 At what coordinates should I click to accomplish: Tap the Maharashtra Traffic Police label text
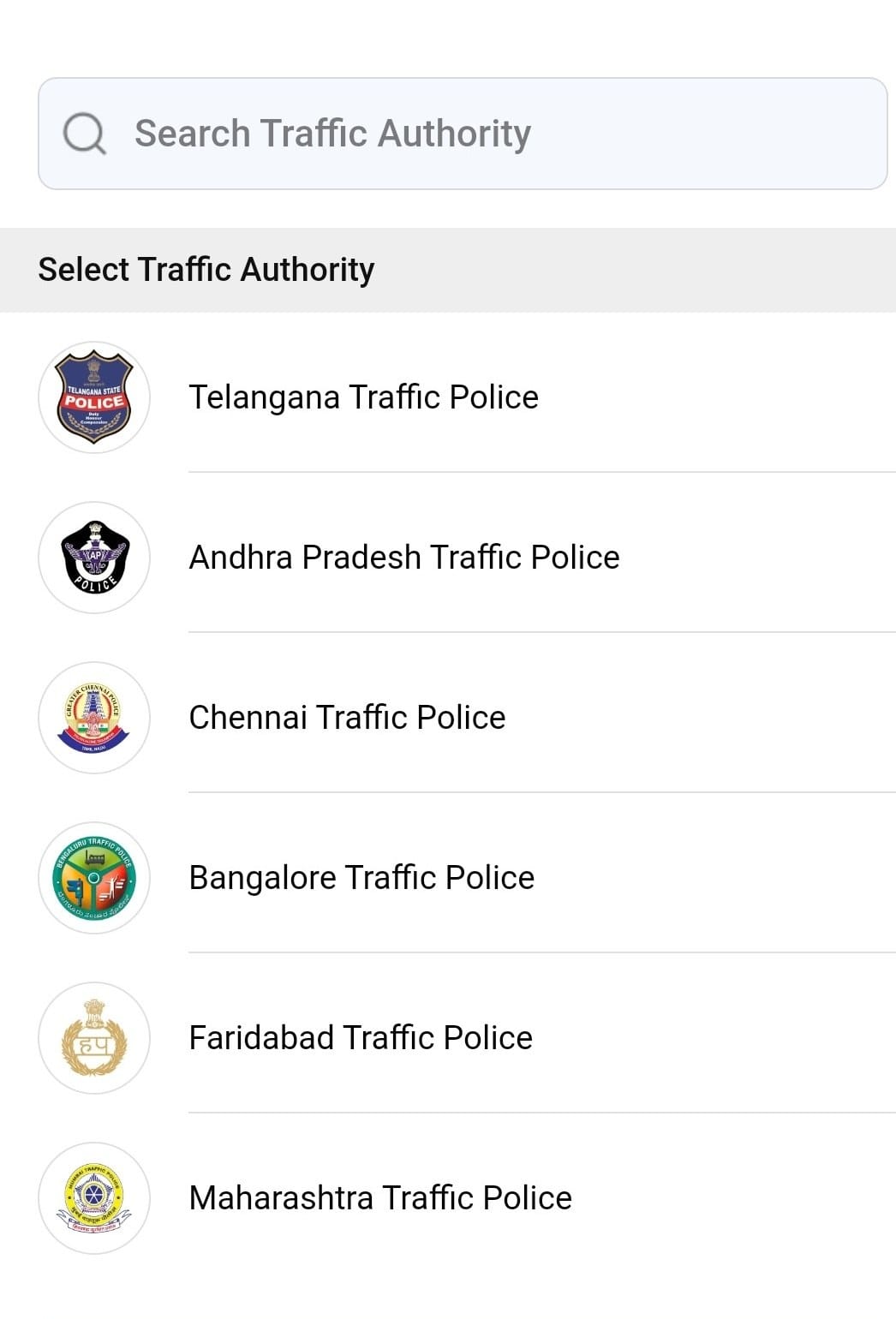tap(379, 1197)
